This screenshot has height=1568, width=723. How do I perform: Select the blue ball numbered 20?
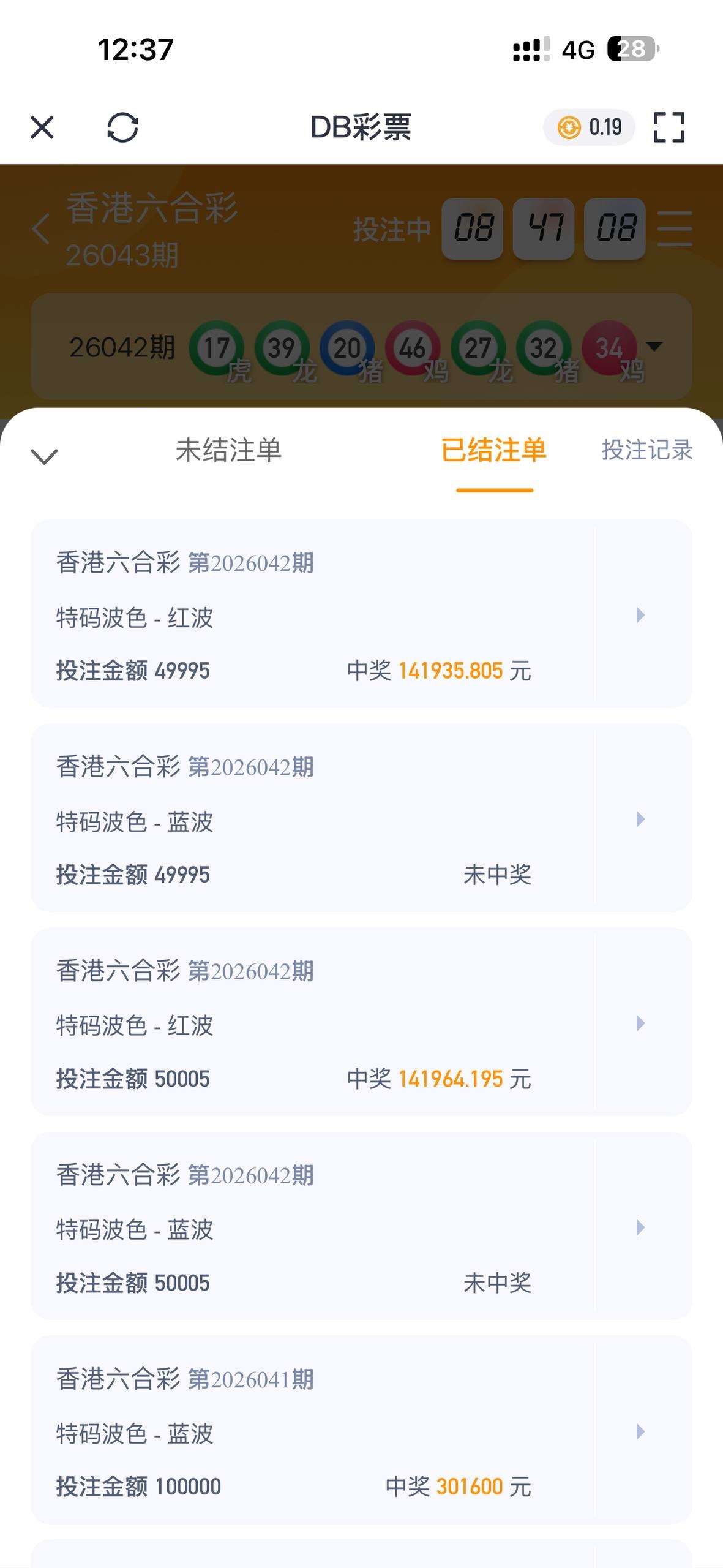point(346,347)
